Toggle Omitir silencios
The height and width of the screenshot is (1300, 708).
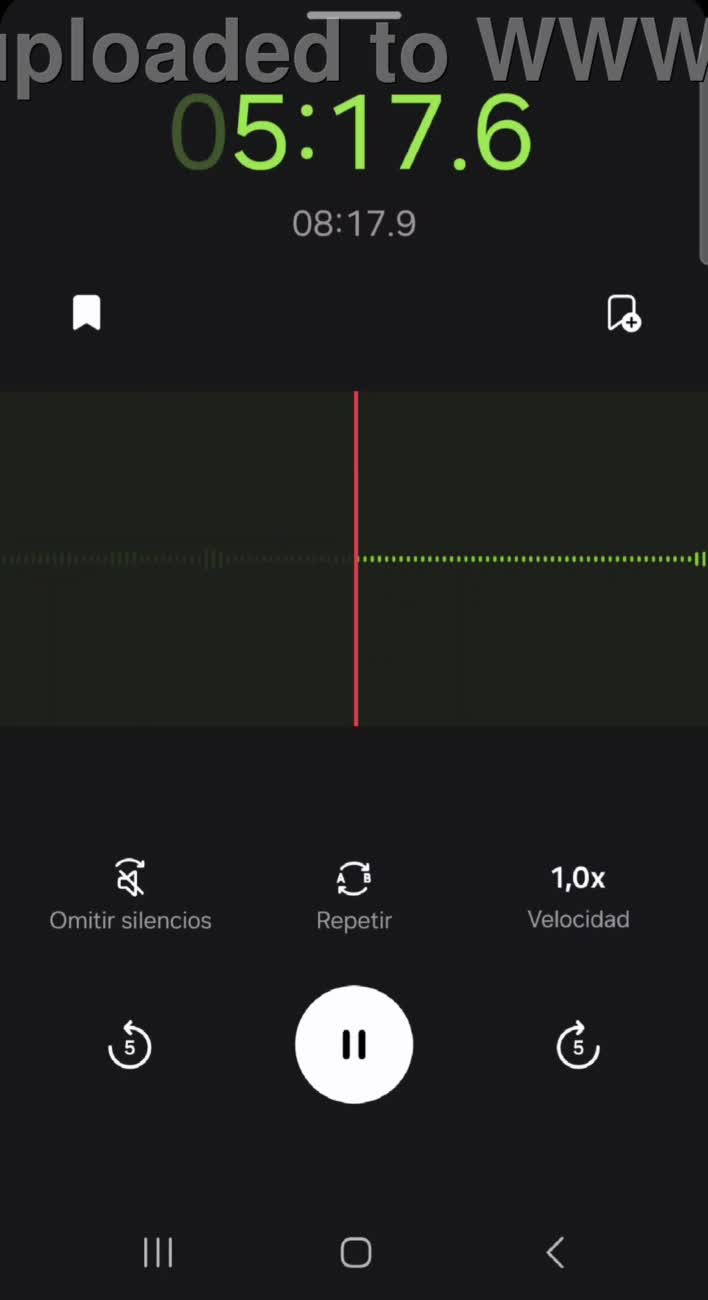click(x=130, y=894)
